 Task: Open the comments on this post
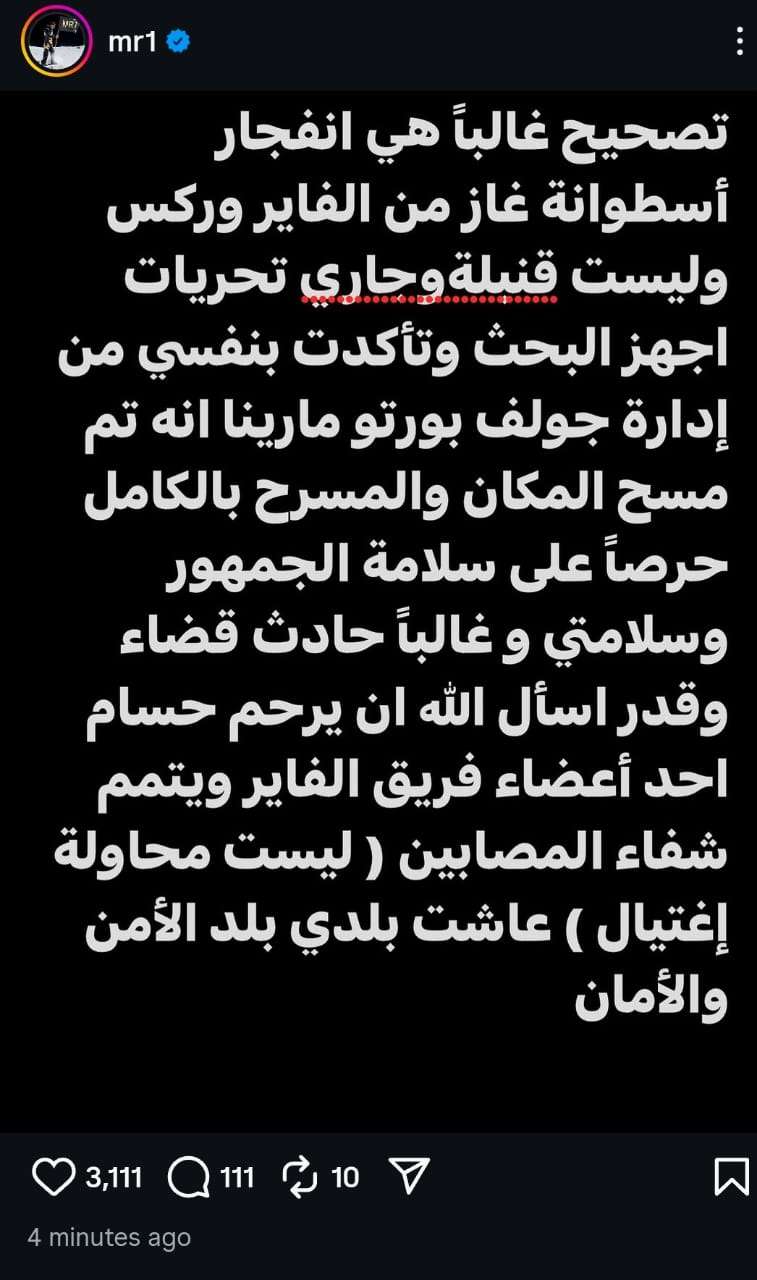[187, 1177]
